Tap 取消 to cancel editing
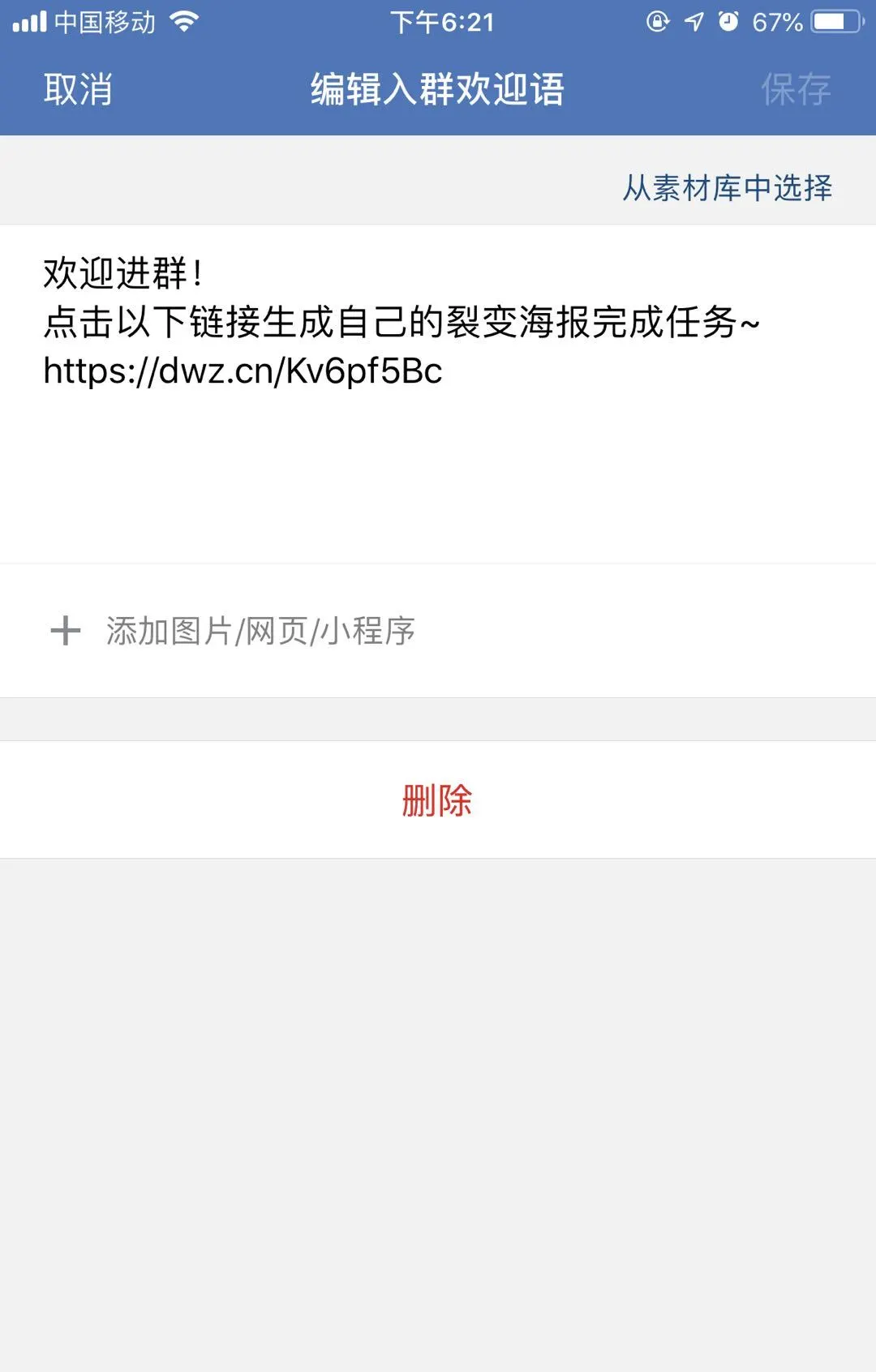Image resolution: width=876 pixels, height=1372 pixels. pos(78,89)
